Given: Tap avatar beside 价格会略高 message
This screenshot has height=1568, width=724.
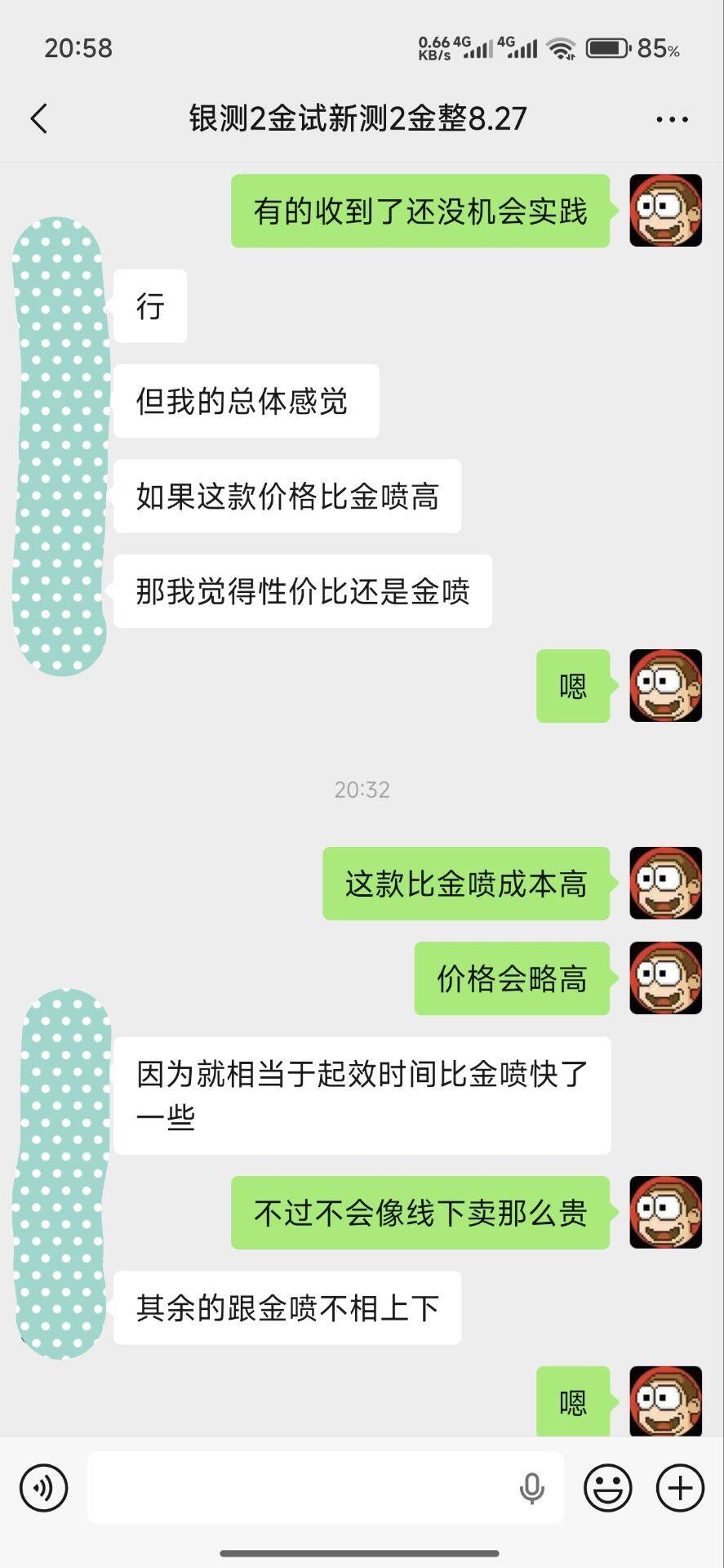Looking at the screenshot, I should pyautogui.click(x=665, y=978).
